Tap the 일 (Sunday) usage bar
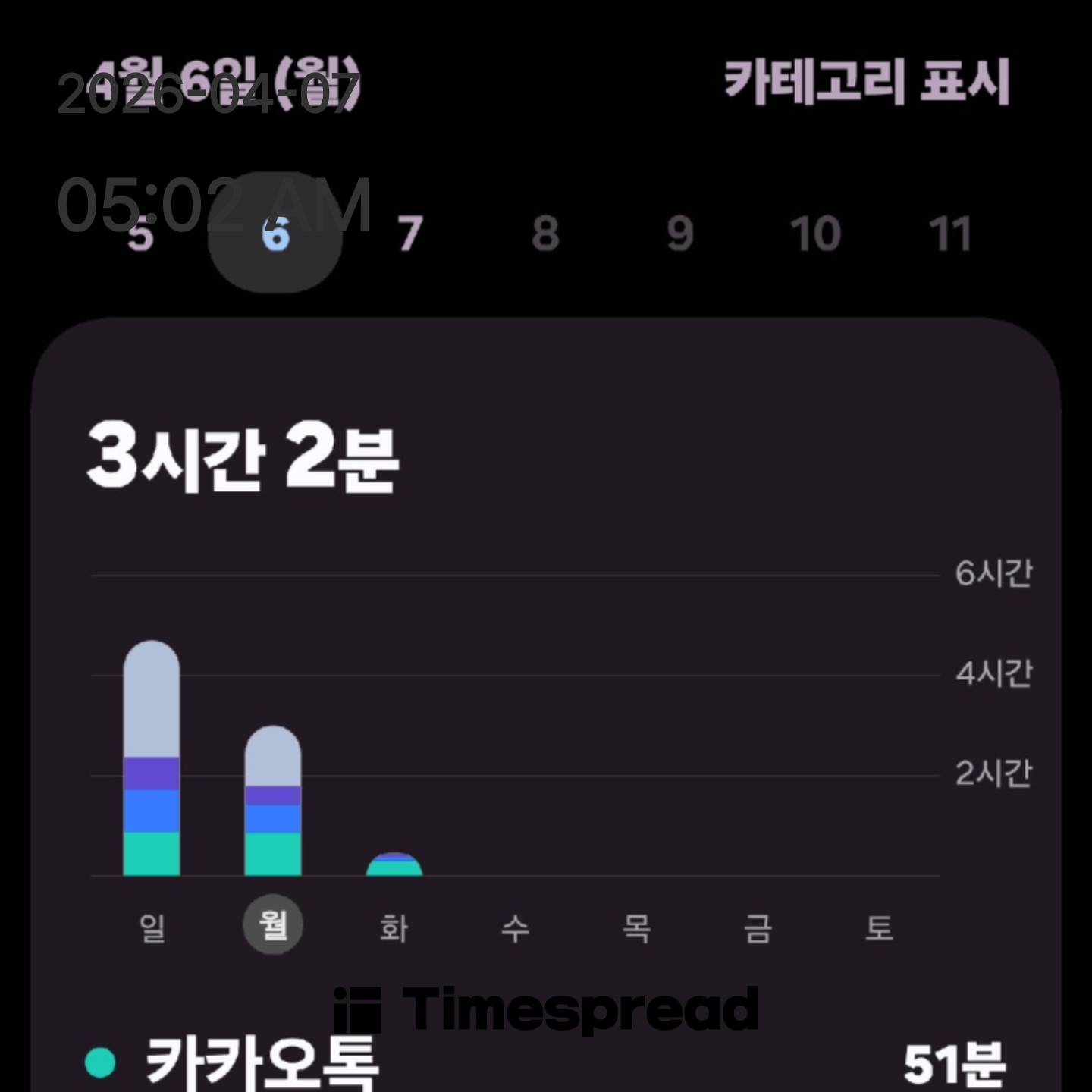1092x1092 pixels. click(x=152, y=758)
